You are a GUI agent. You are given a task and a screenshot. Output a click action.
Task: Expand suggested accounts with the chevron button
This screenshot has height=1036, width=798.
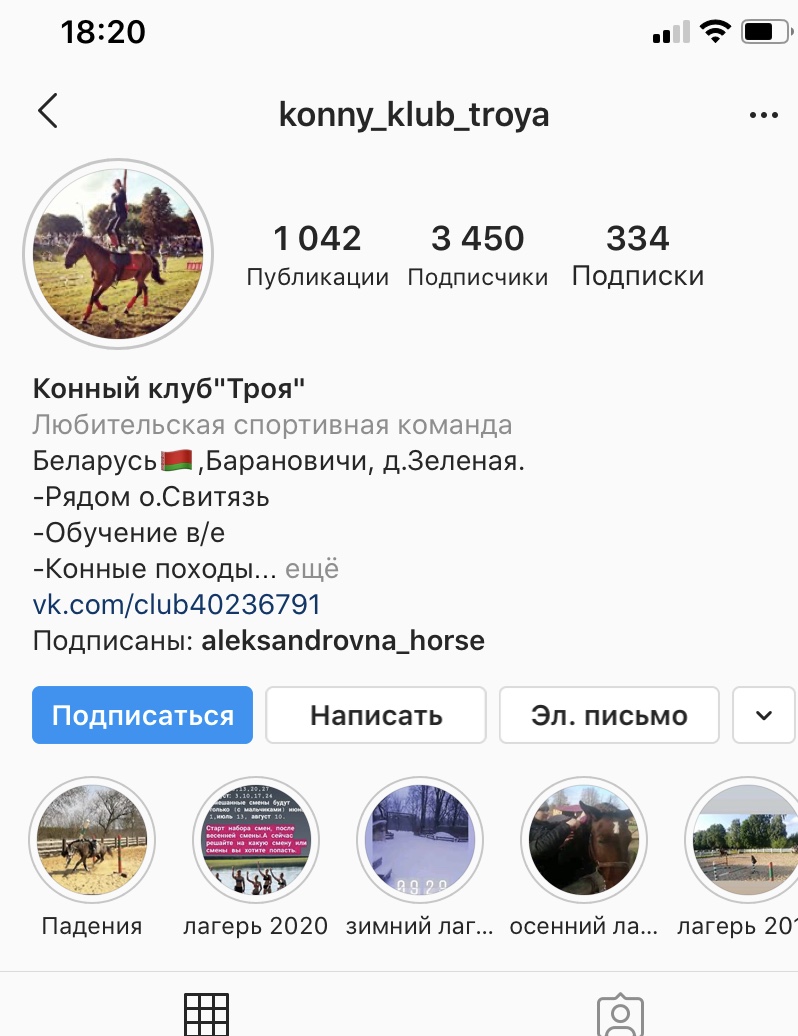point(763,715)
